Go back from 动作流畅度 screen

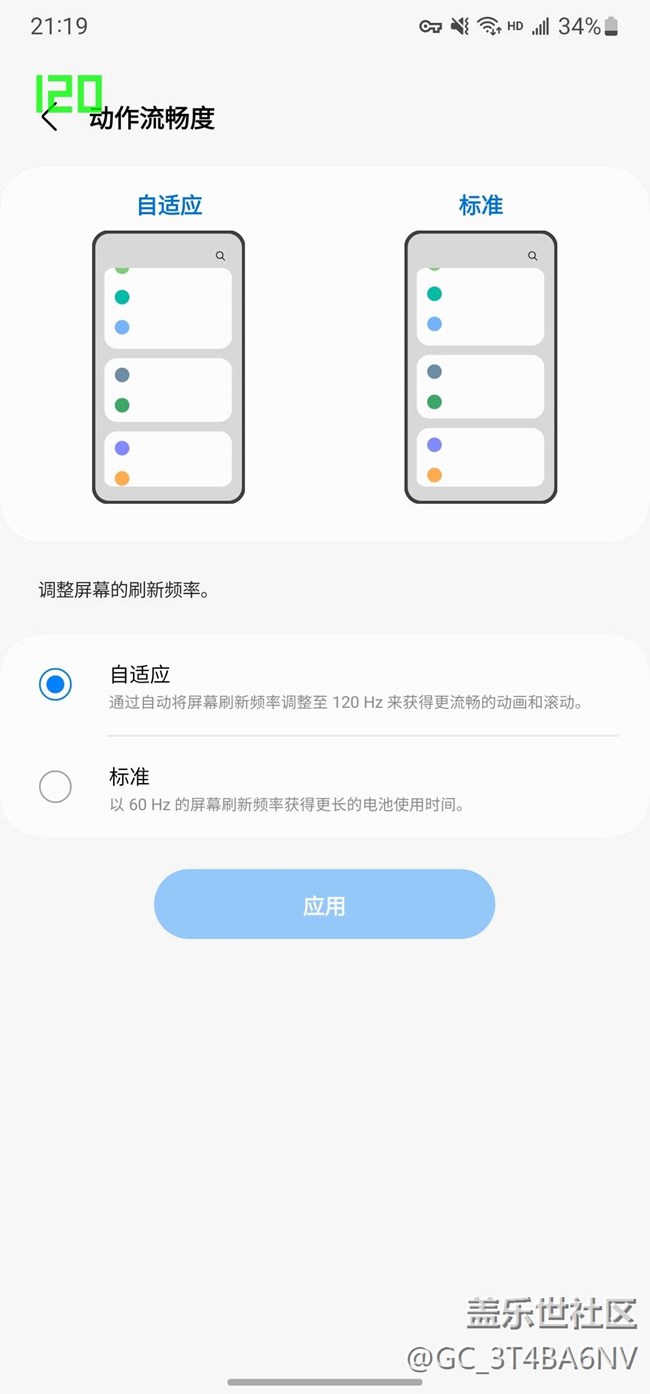tap(49, 118)
